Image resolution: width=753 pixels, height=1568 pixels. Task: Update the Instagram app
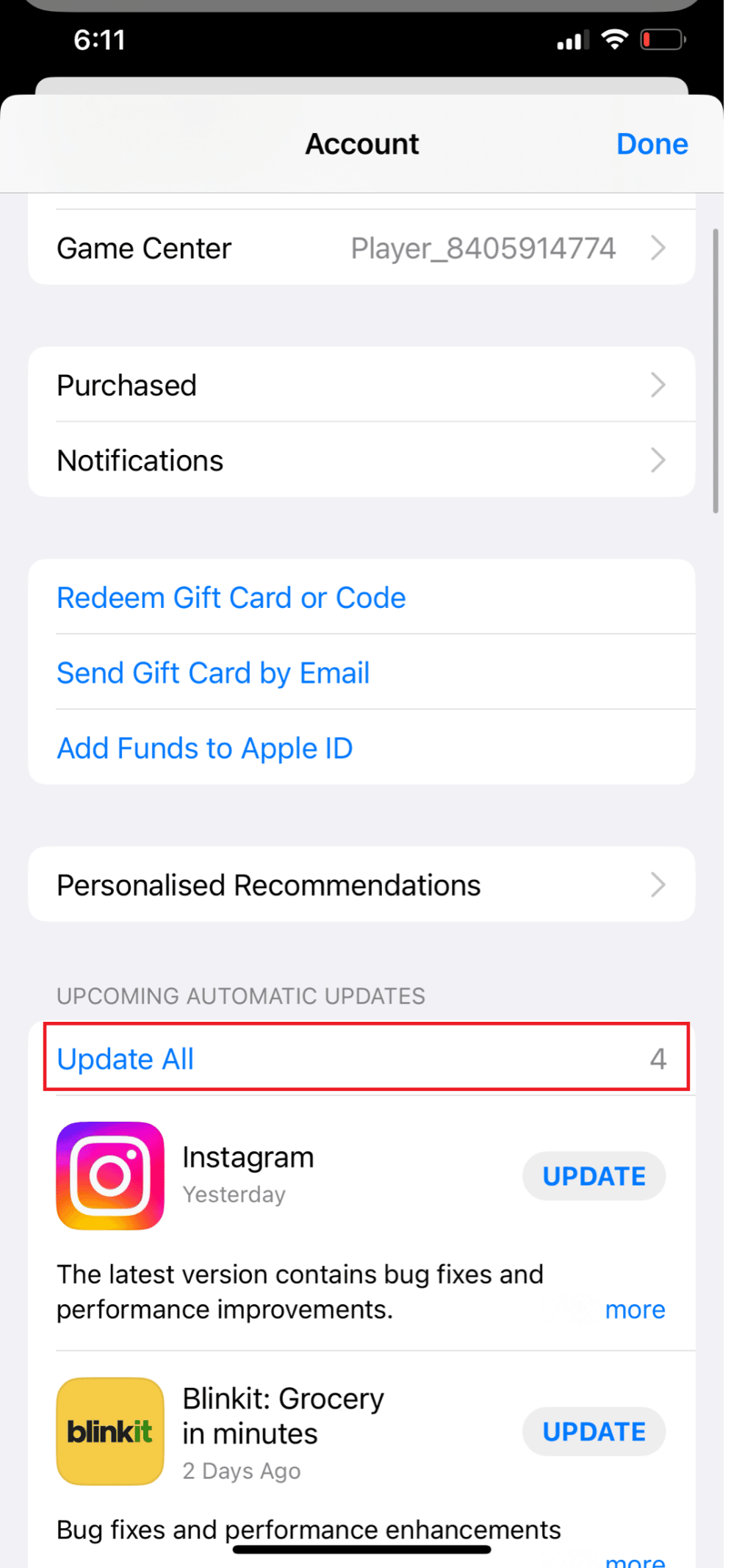click(594, 1176)
